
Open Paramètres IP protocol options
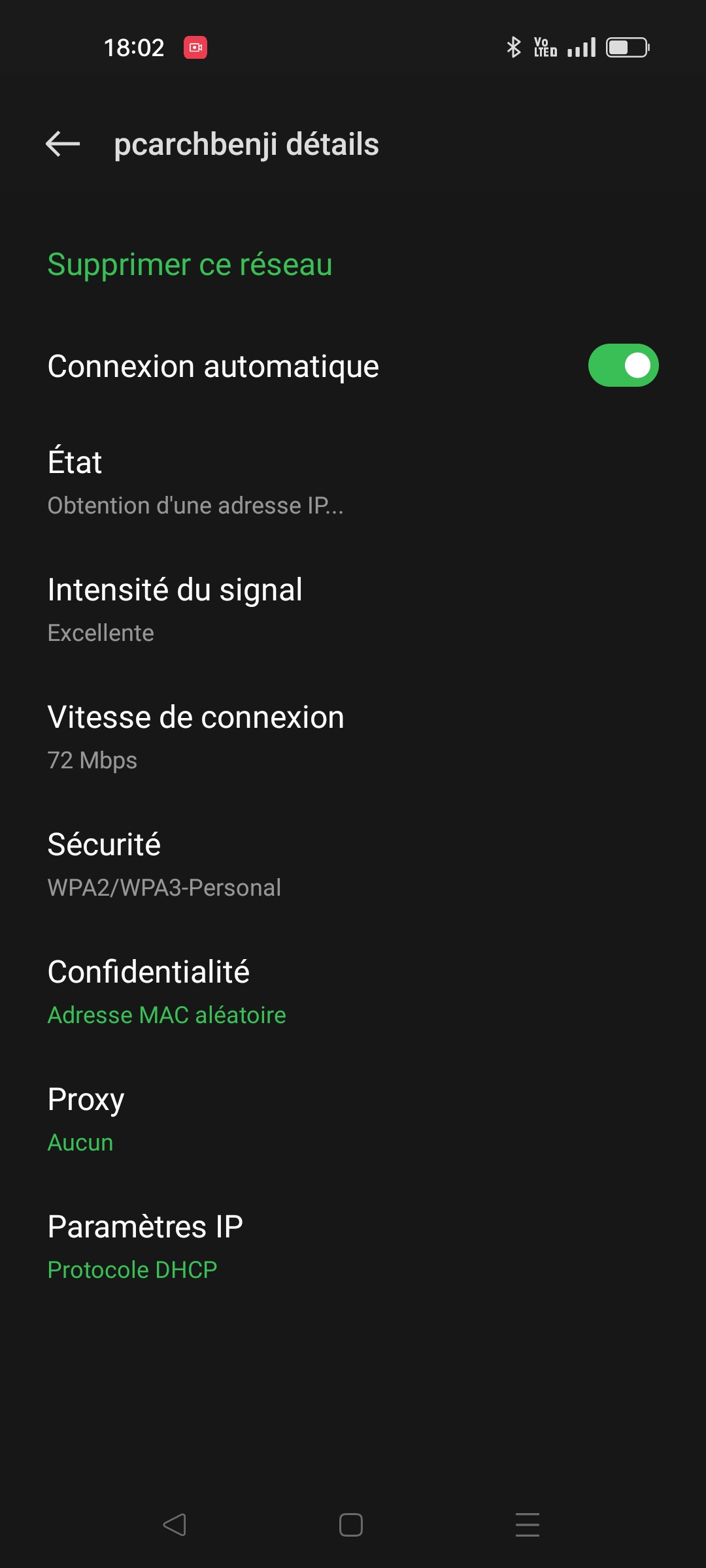point(353,1247)
